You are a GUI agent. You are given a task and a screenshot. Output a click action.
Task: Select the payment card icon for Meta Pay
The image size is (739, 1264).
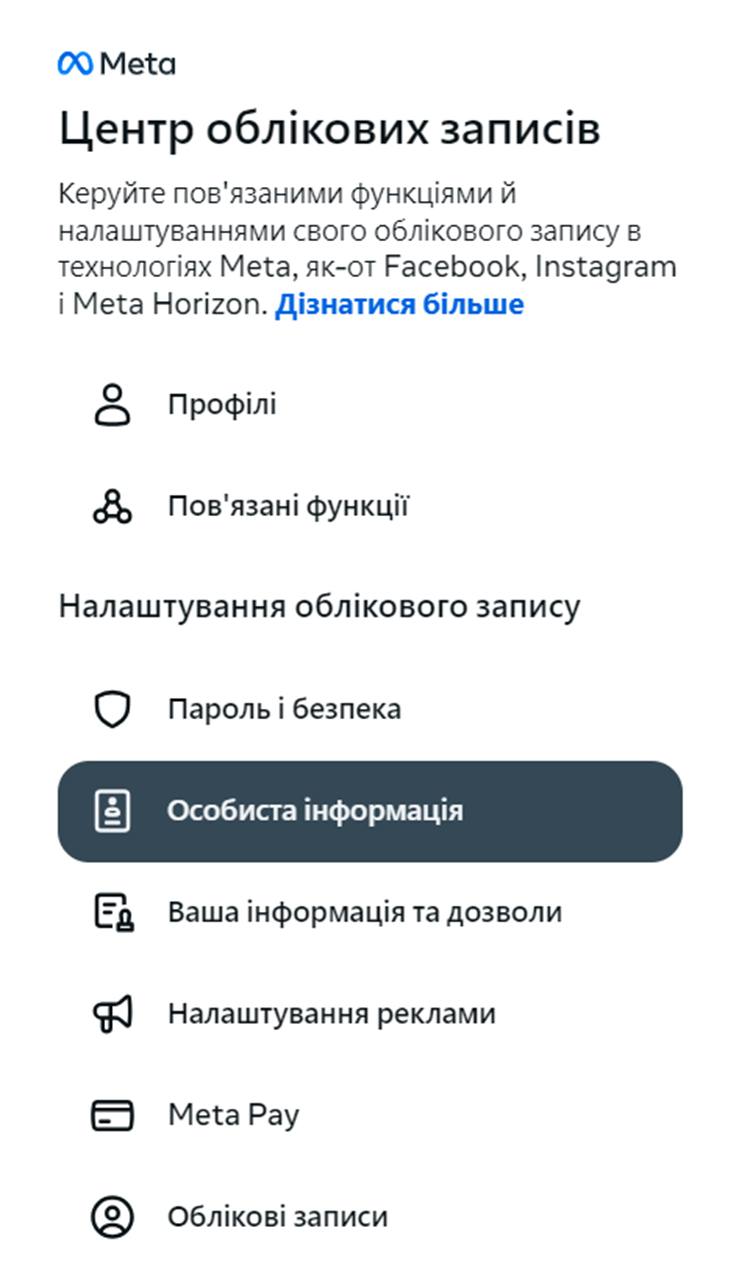coord(113,1115)
